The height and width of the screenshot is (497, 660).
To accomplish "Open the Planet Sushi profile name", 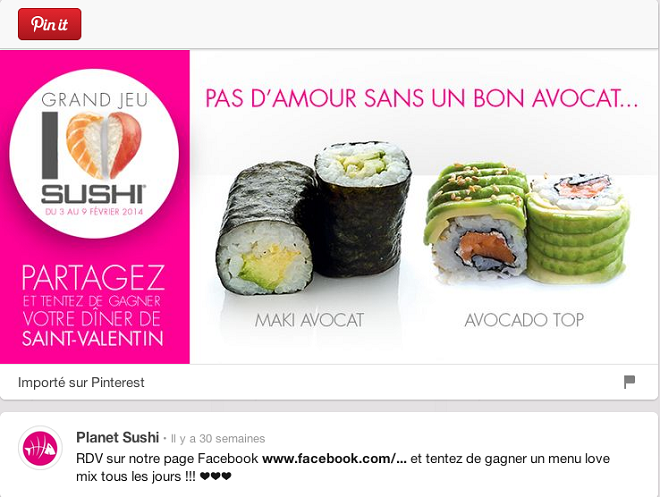I will [x=117, y=437].
